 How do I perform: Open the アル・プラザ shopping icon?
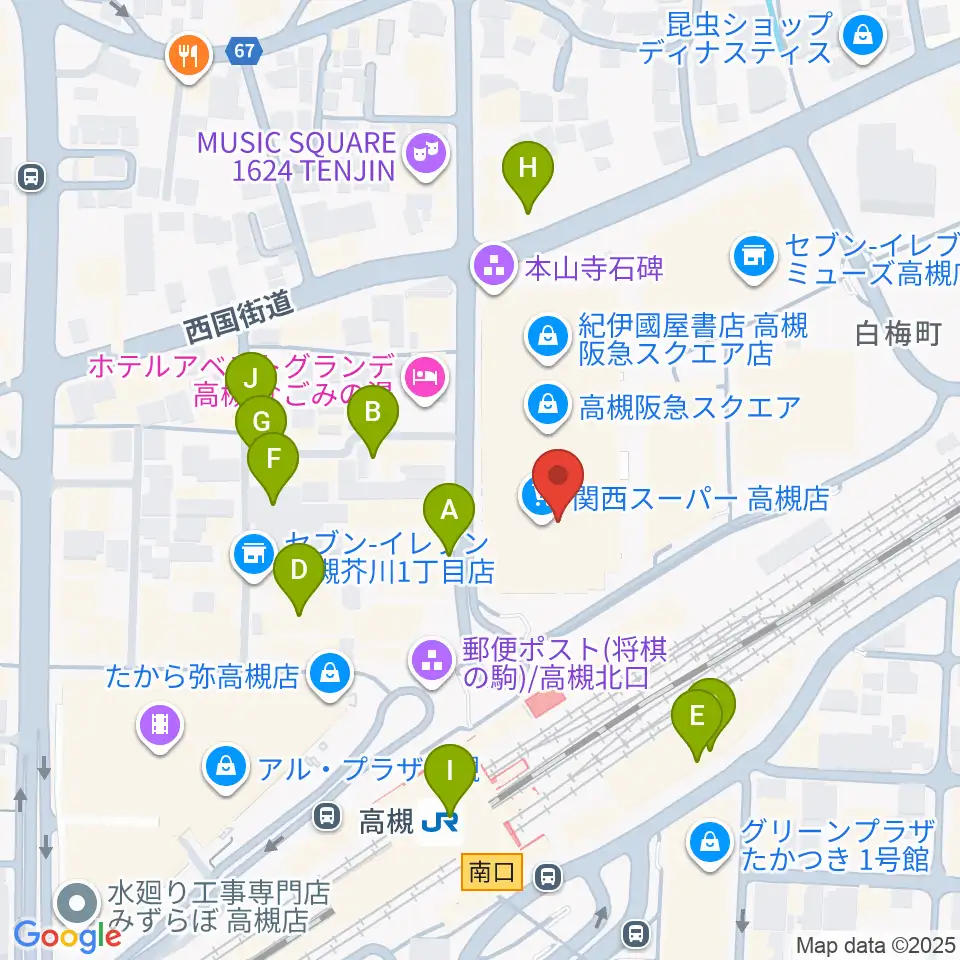click(226, 768)
